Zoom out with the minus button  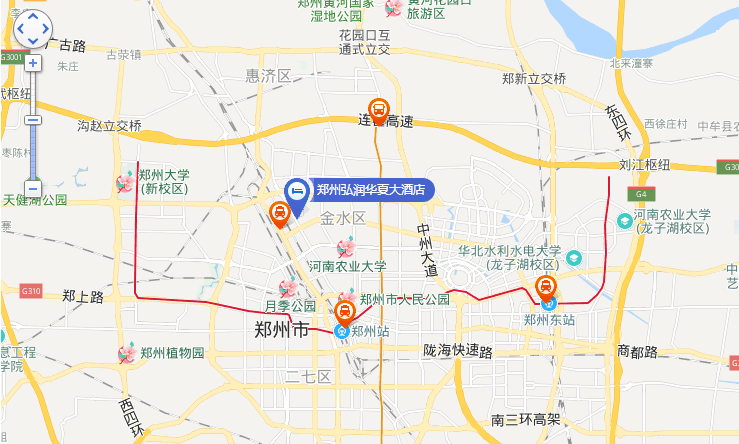(32, 187)
